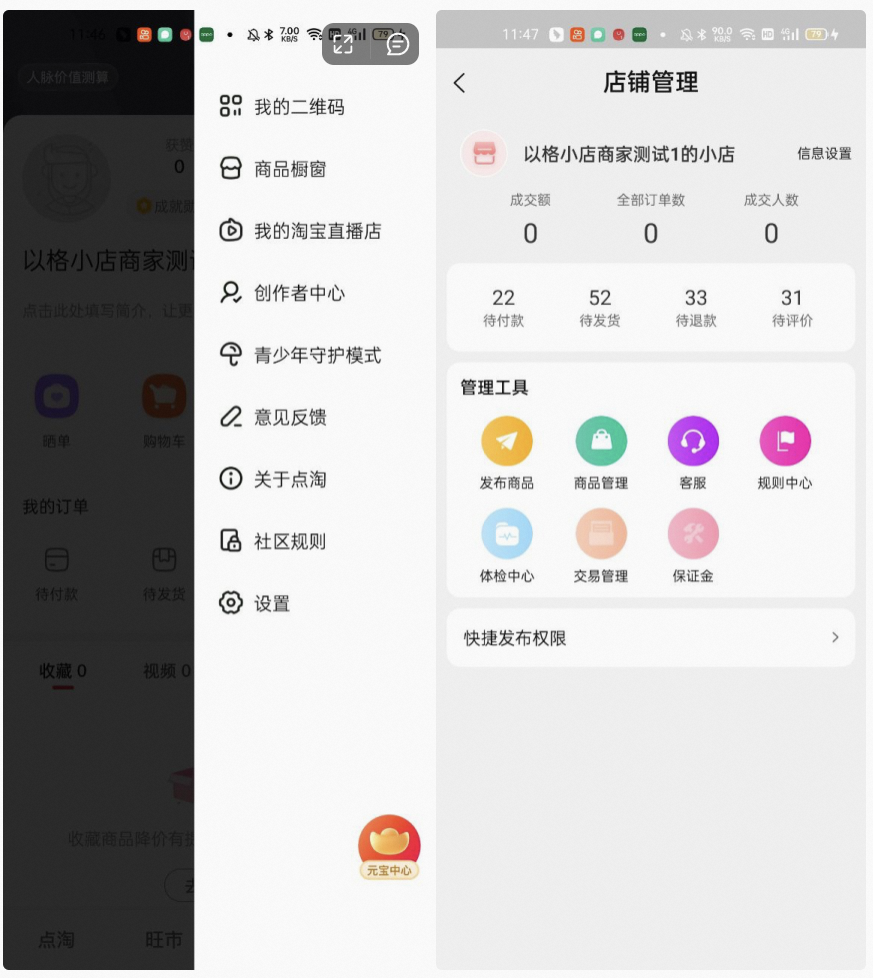Open 设置 in the drawer
The width and height of the screenshot is (873, 978).
click(x=271, y=603)
